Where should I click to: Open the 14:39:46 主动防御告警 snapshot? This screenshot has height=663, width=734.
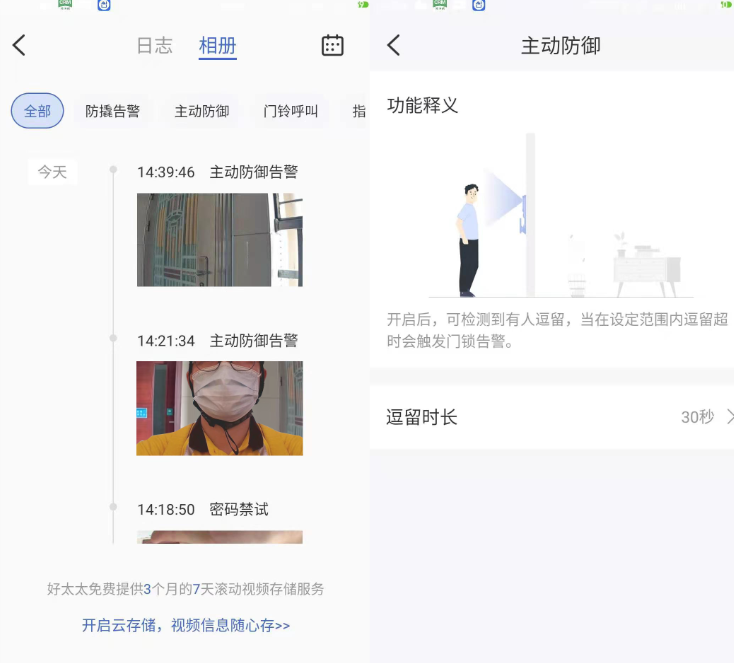click(x=219, y=240)
